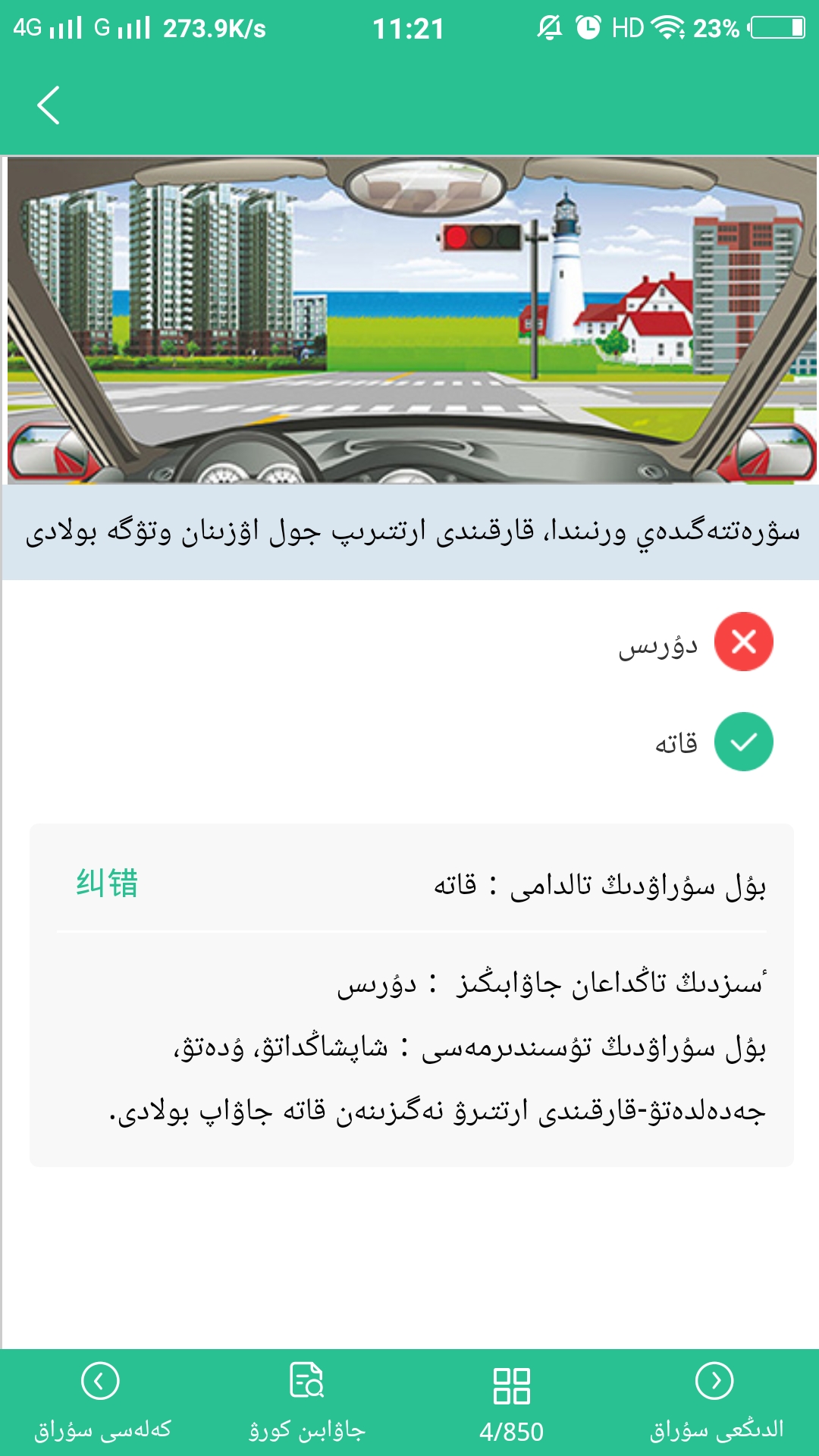Go to next question الدىڭعى سۇراق
The height and width of the screenshot is (1456, 819).
[x=715, y=1401]
